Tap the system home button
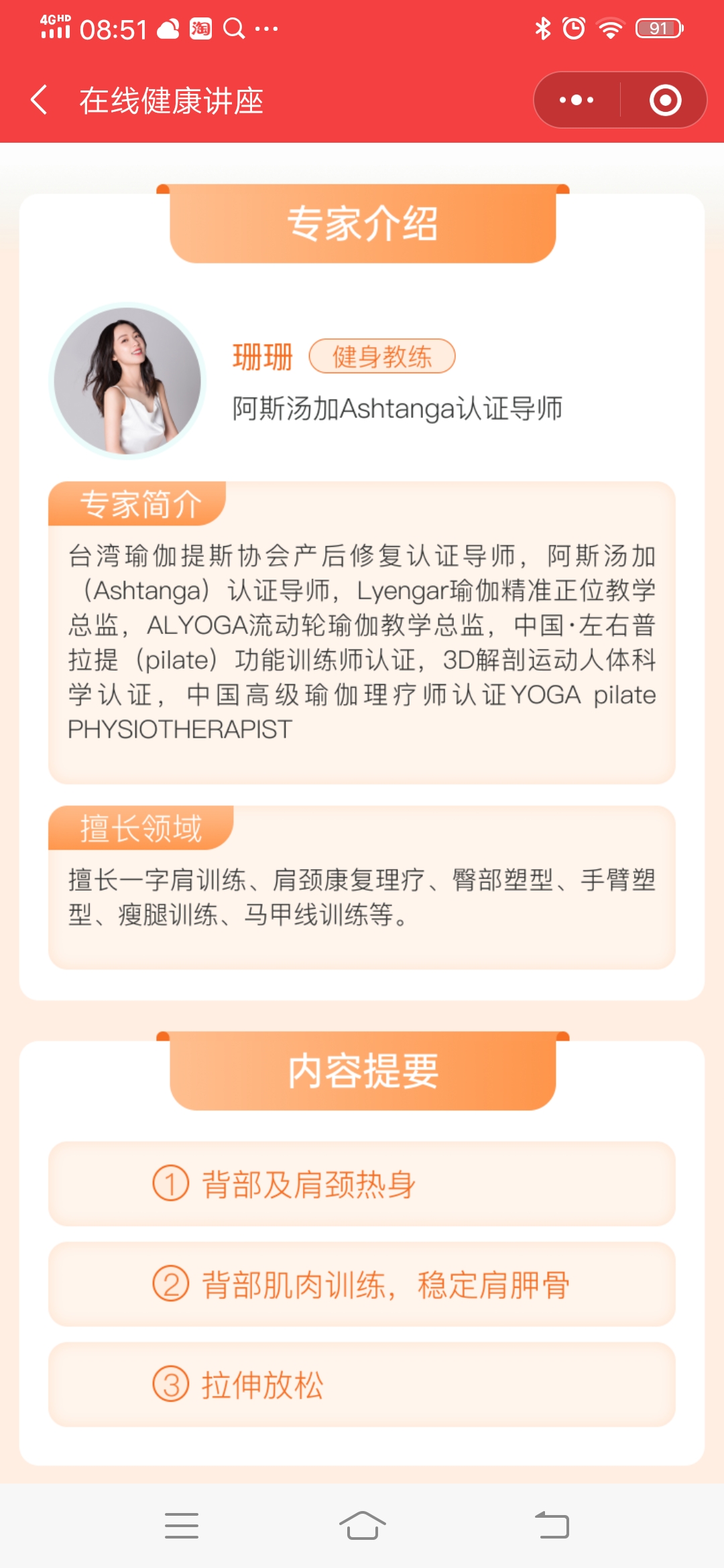This screenshot has width=724, height=1568. (x=362, y=1526)
